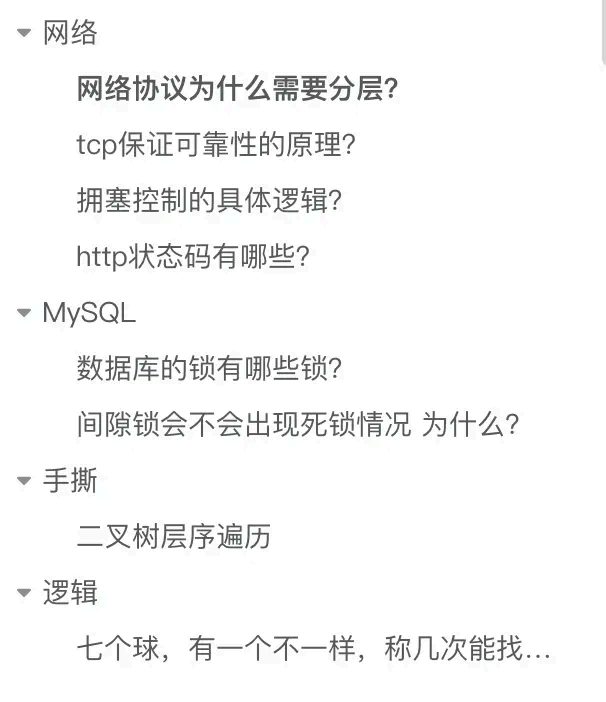
Task: Open 网络协议为什么需要分层? heading
Action: 238,90
